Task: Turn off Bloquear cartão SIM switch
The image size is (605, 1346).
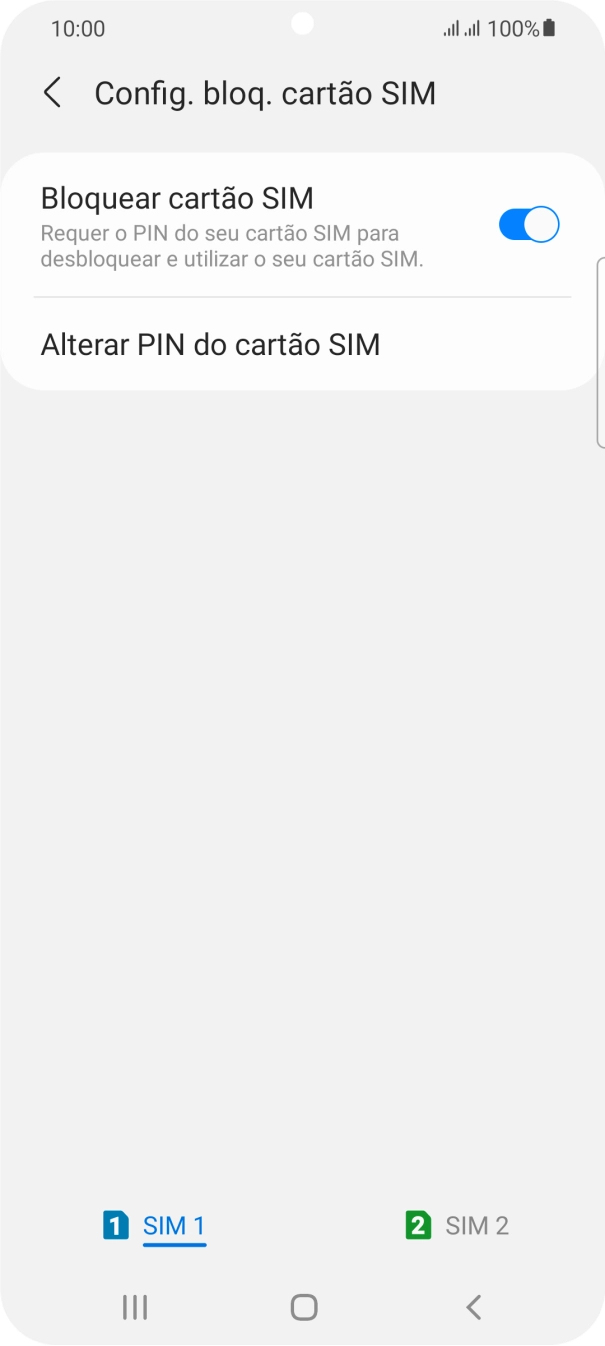Action: tap(528, 225)
